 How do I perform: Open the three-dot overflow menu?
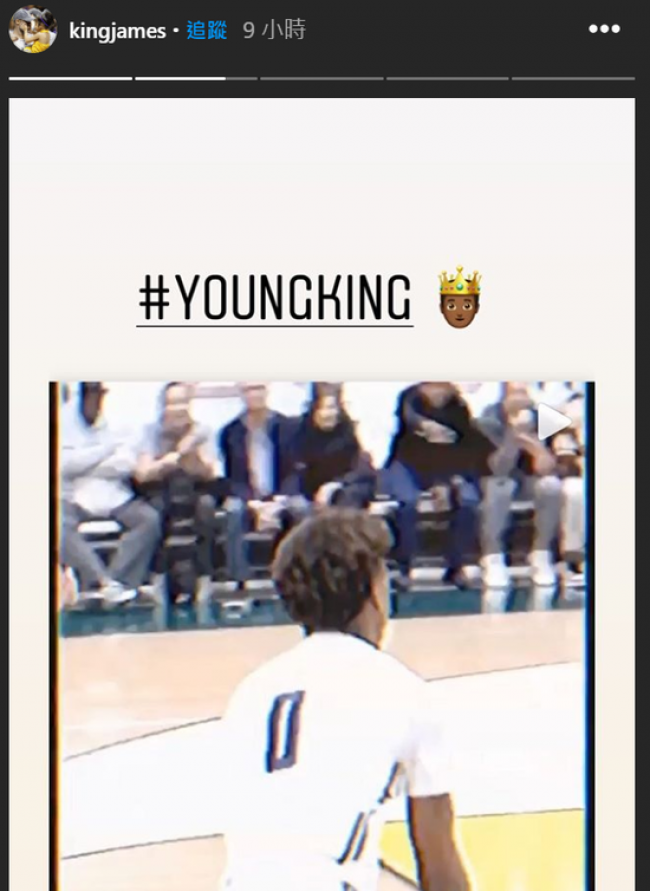(x=604, y=29)
